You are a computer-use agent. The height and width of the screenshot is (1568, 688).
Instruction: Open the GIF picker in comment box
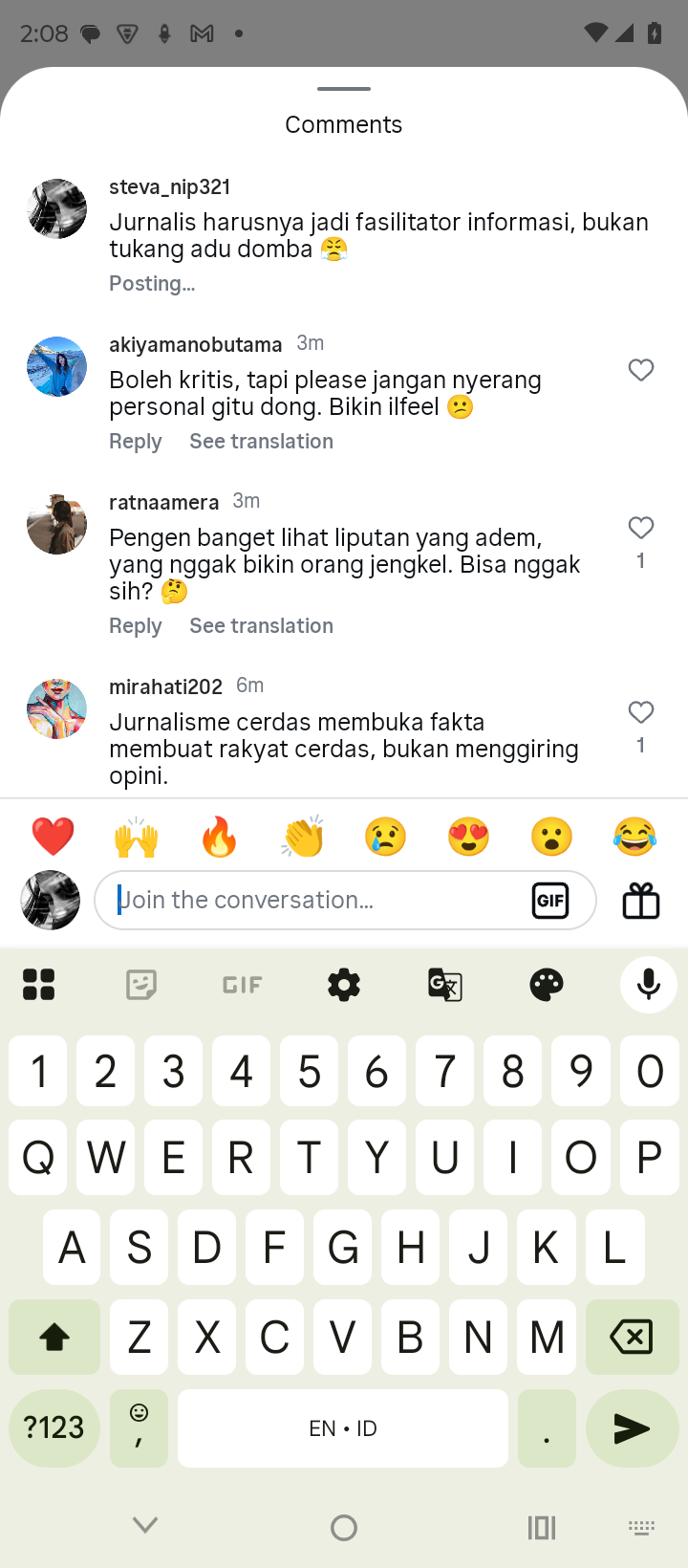click(550, 900)
